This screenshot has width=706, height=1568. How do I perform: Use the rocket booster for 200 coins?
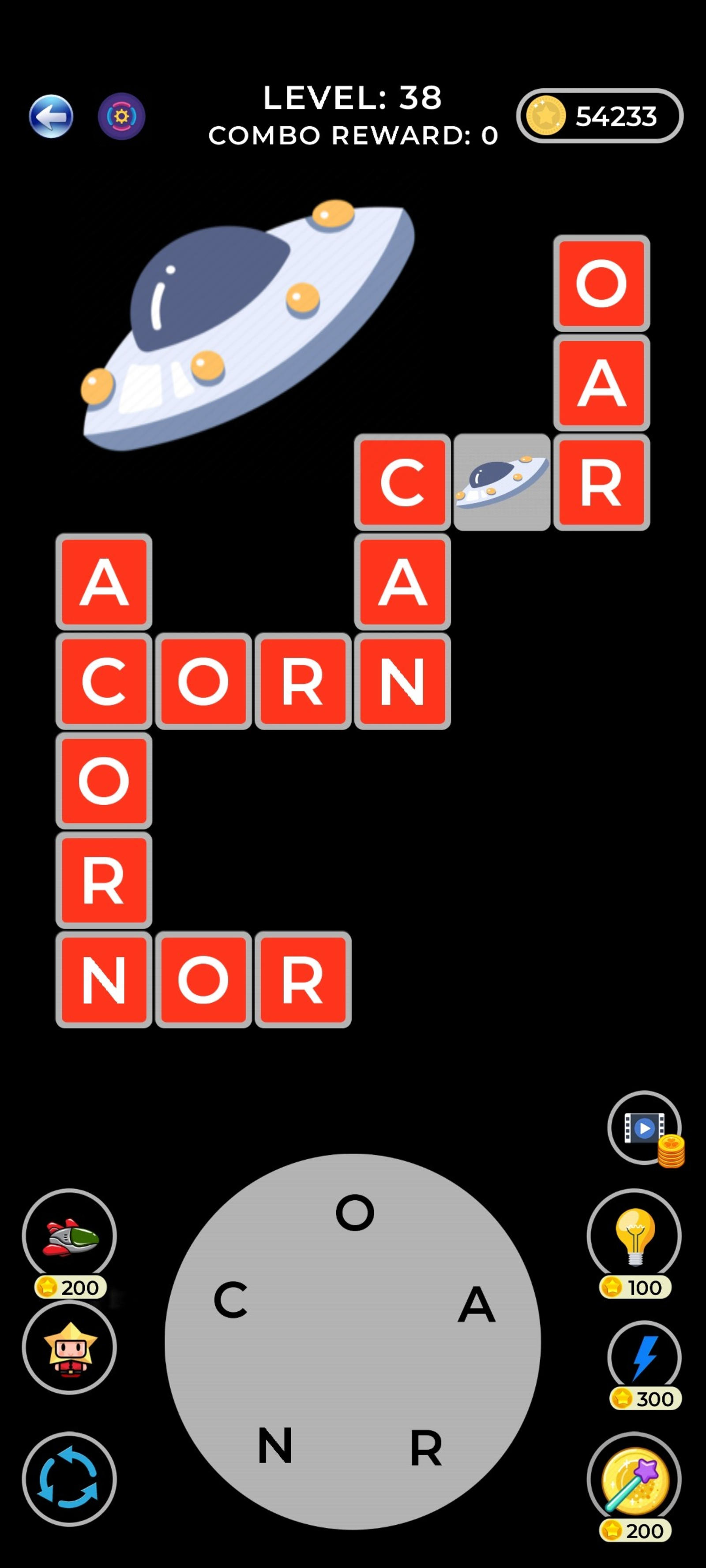click(x=69, y=1236)
